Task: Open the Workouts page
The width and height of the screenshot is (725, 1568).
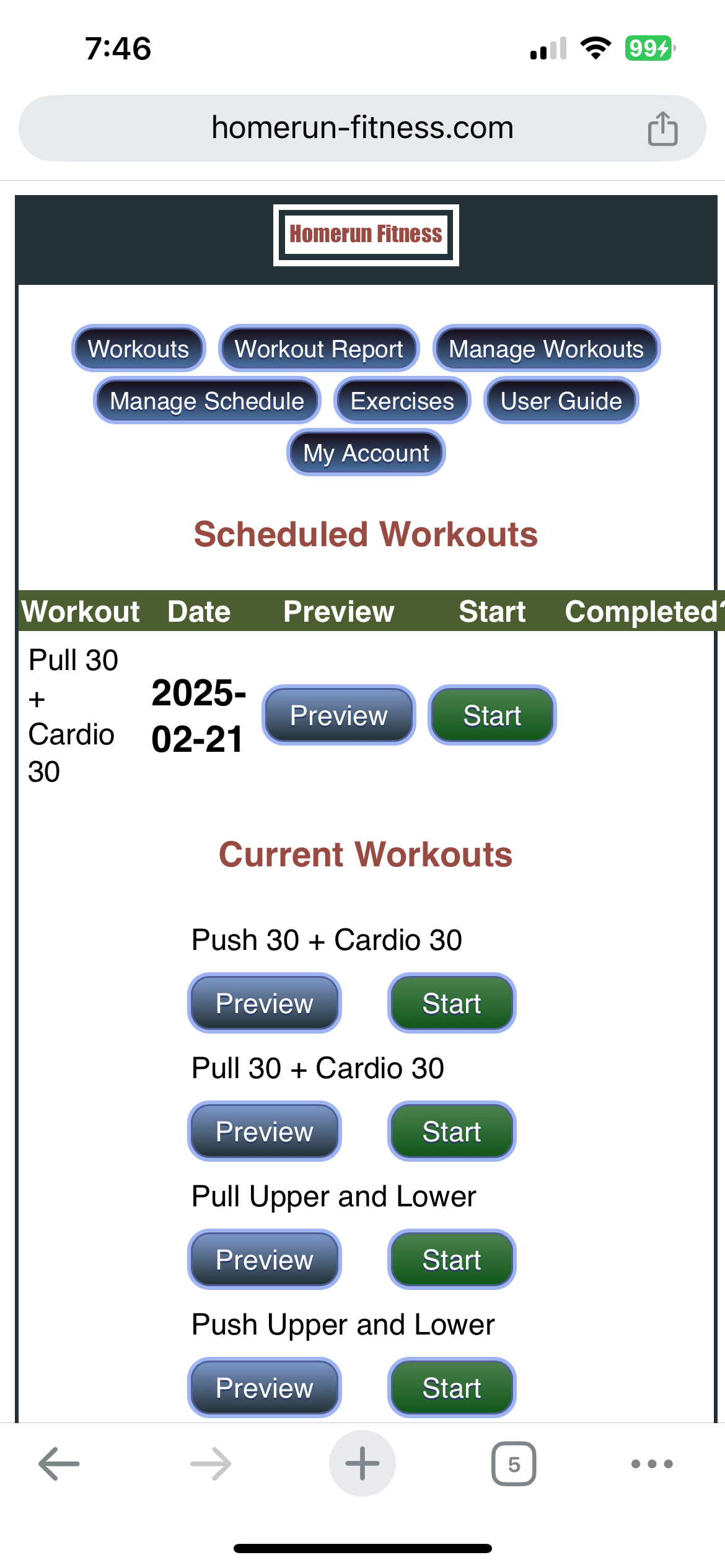Action: coord(138,349)
